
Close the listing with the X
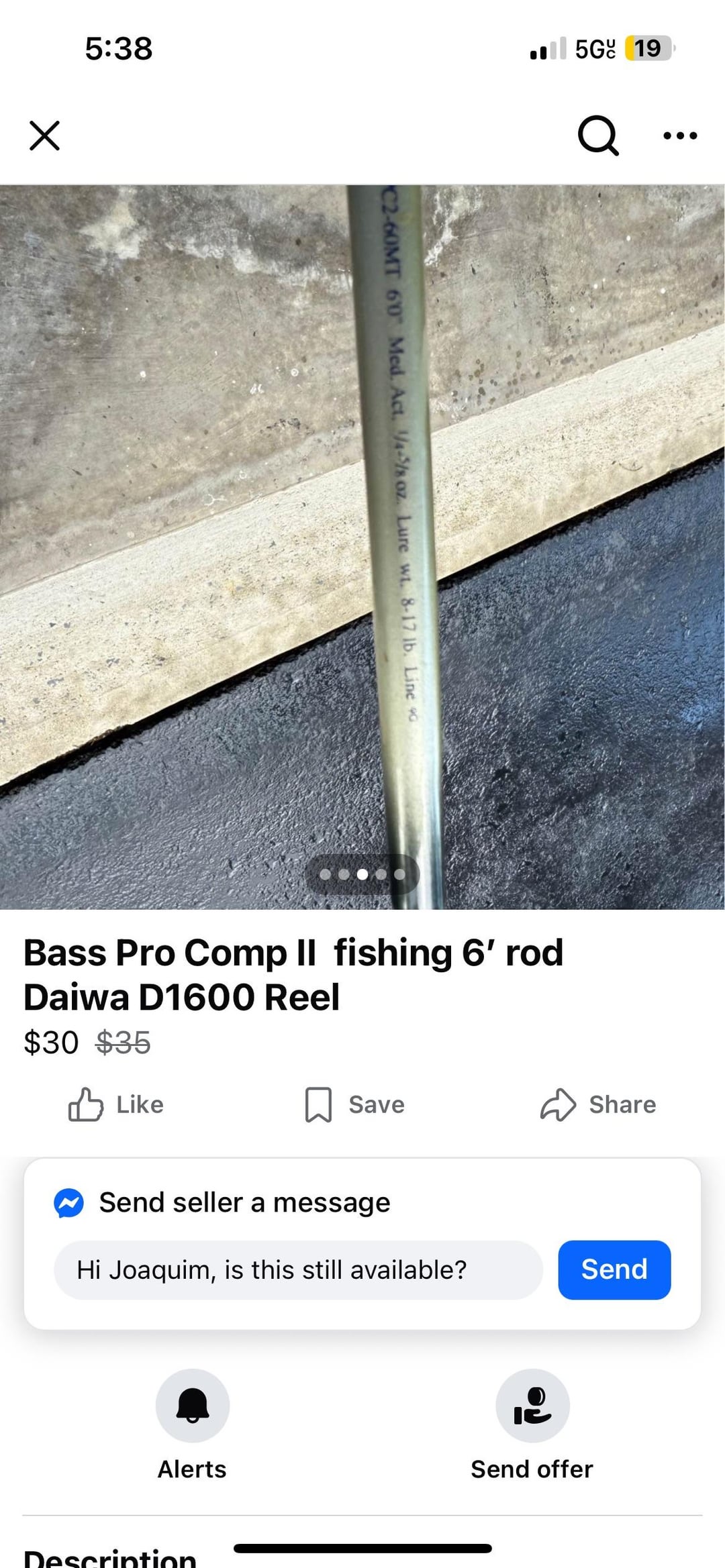45,136
